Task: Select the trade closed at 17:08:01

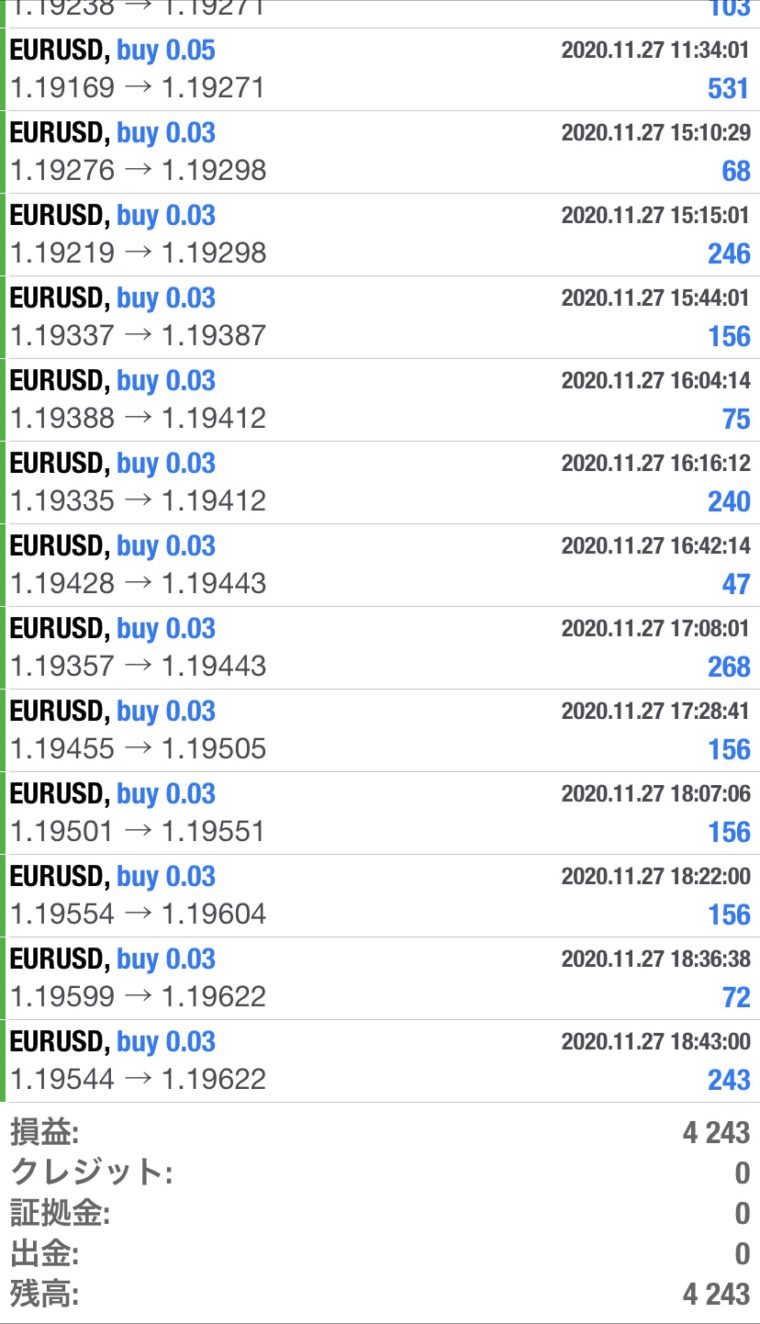Action: (380, 648)
